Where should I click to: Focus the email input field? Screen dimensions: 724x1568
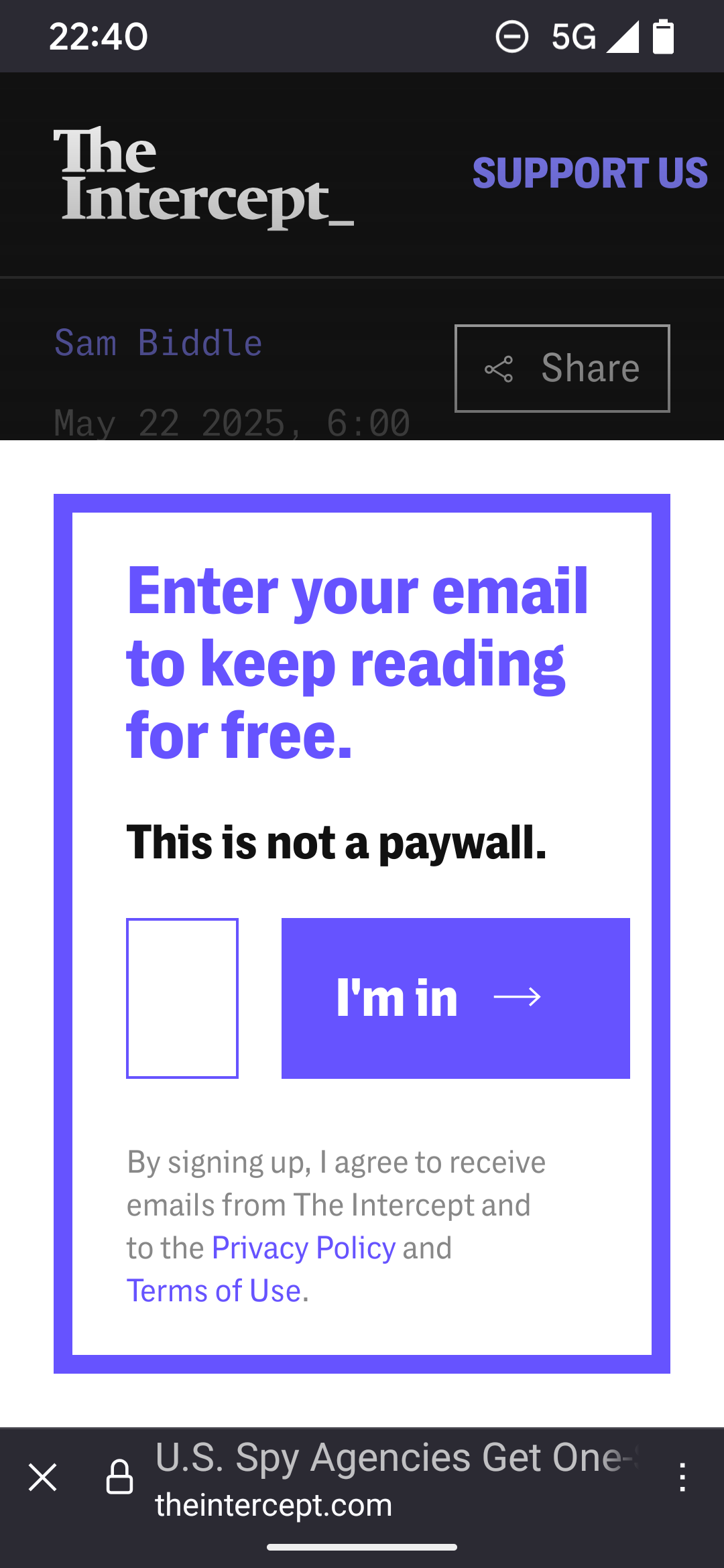click(x=182, y=998)
